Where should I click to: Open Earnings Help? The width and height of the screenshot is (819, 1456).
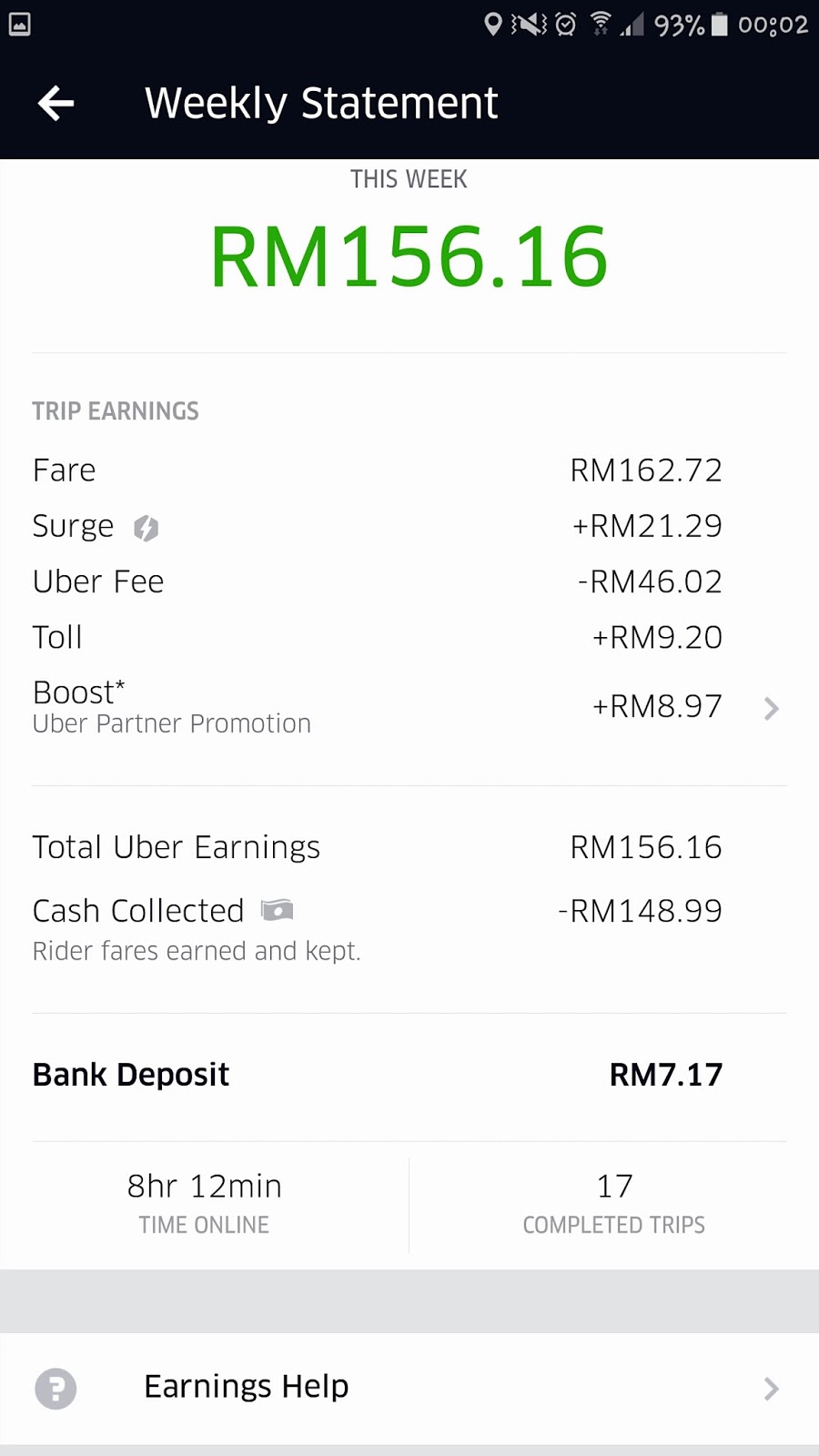tap(408, 1388)
